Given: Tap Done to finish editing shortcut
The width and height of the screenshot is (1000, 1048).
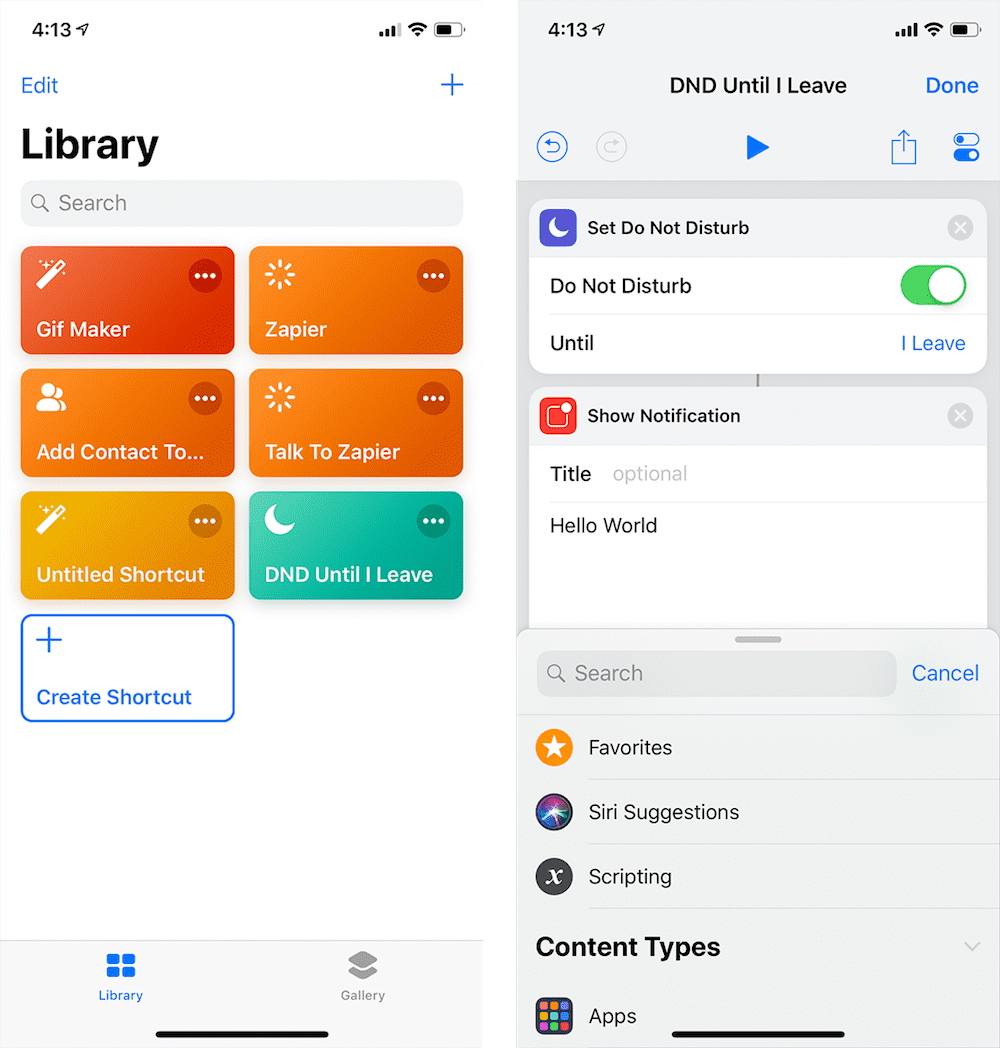Looking at the screenshot, I should pyautogui.click(x=951, y=85).
